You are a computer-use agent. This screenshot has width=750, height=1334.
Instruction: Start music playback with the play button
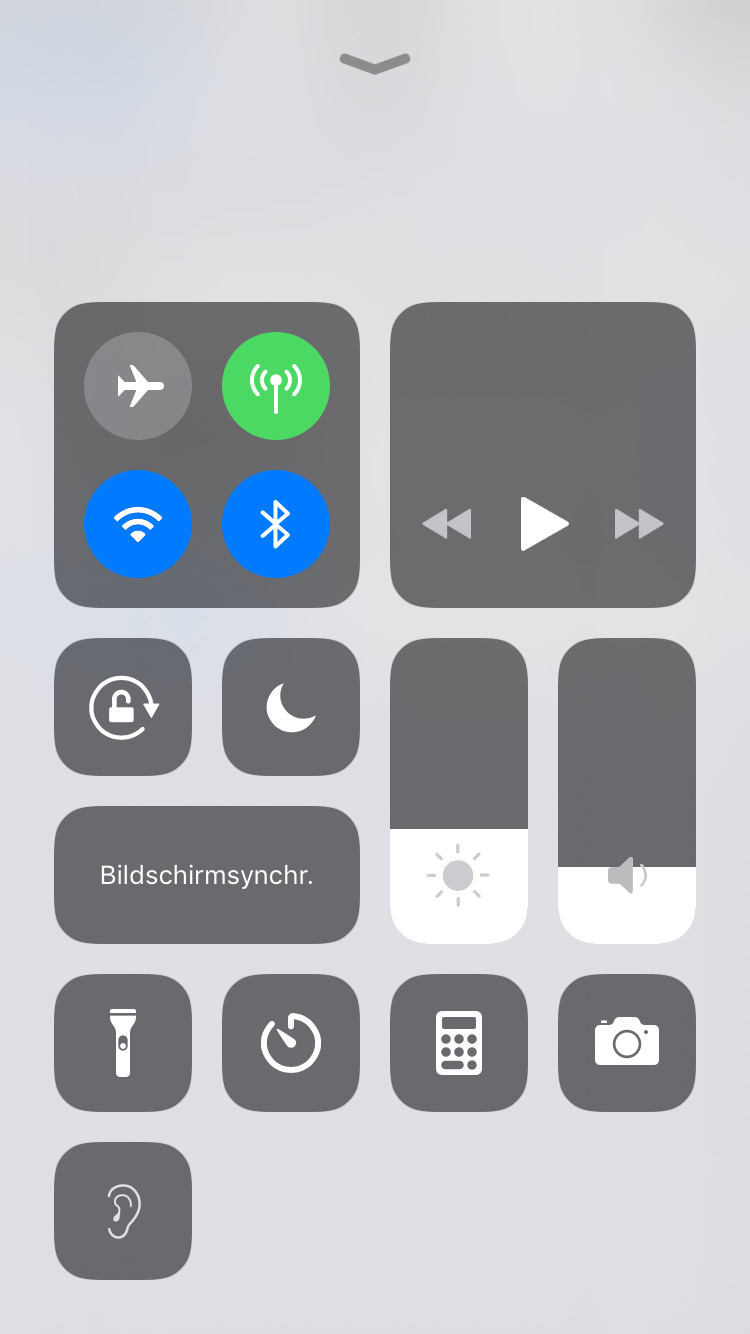point(543,523)
